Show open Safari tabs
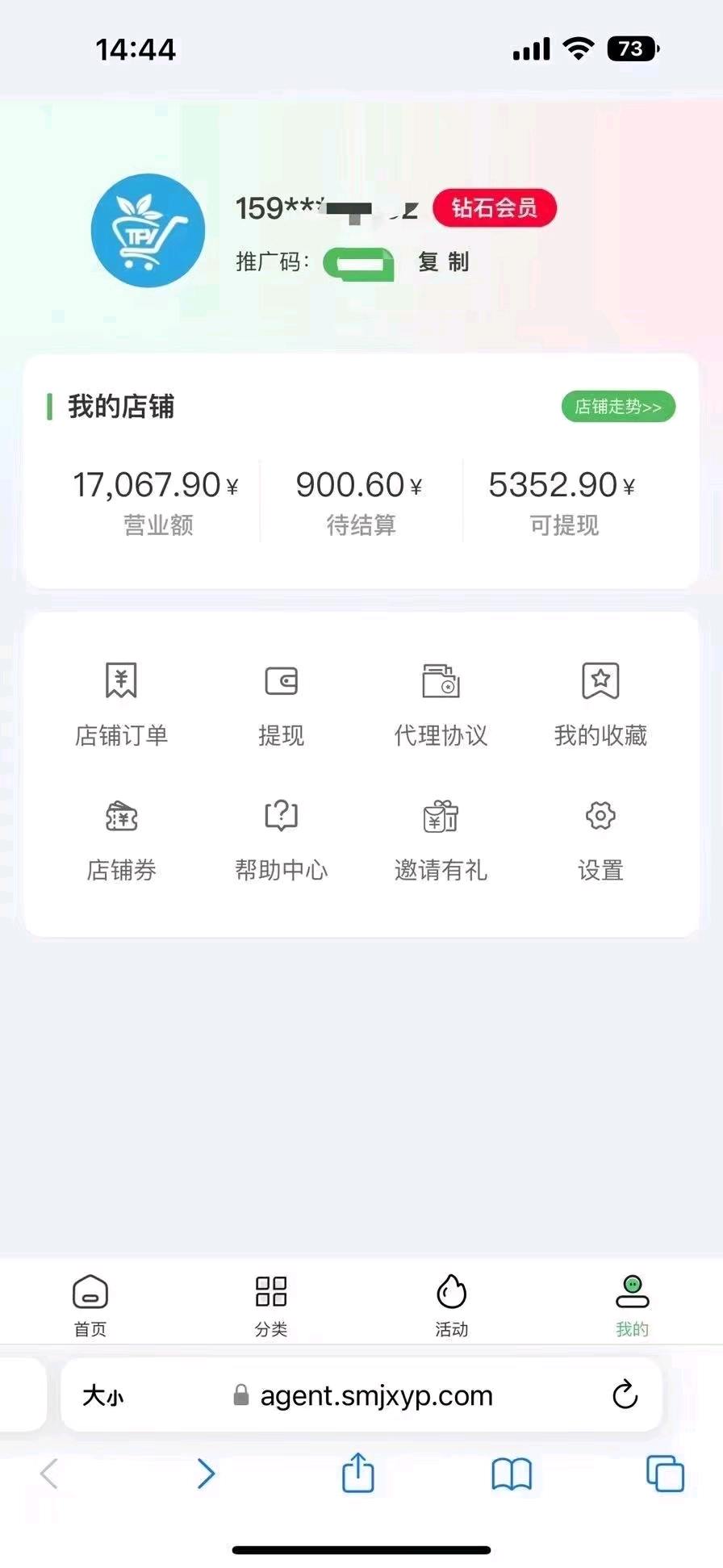This screenshot has width=723, height=1568. (x=666, y=1474)
